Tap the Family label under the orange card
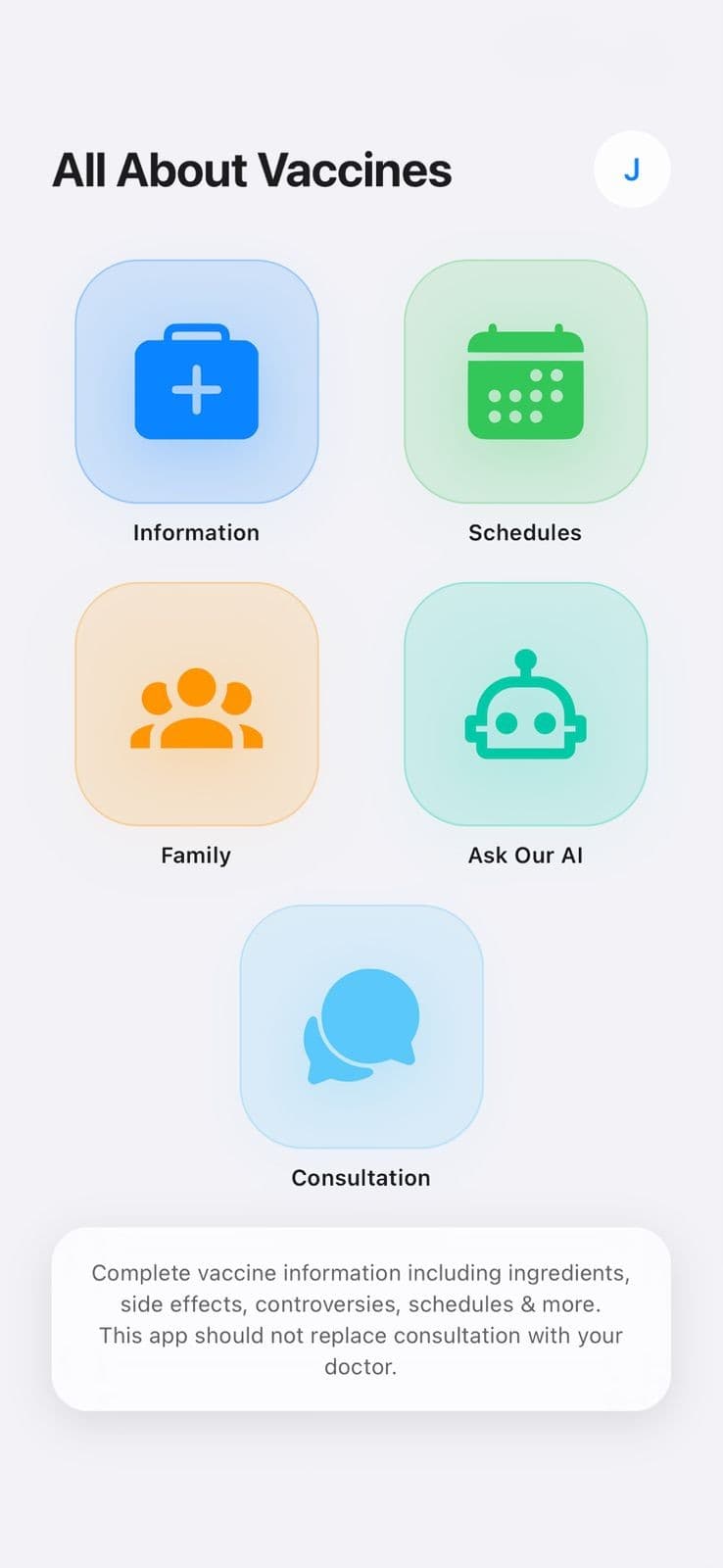This screenshot has width=723, height=1568. 195,855
